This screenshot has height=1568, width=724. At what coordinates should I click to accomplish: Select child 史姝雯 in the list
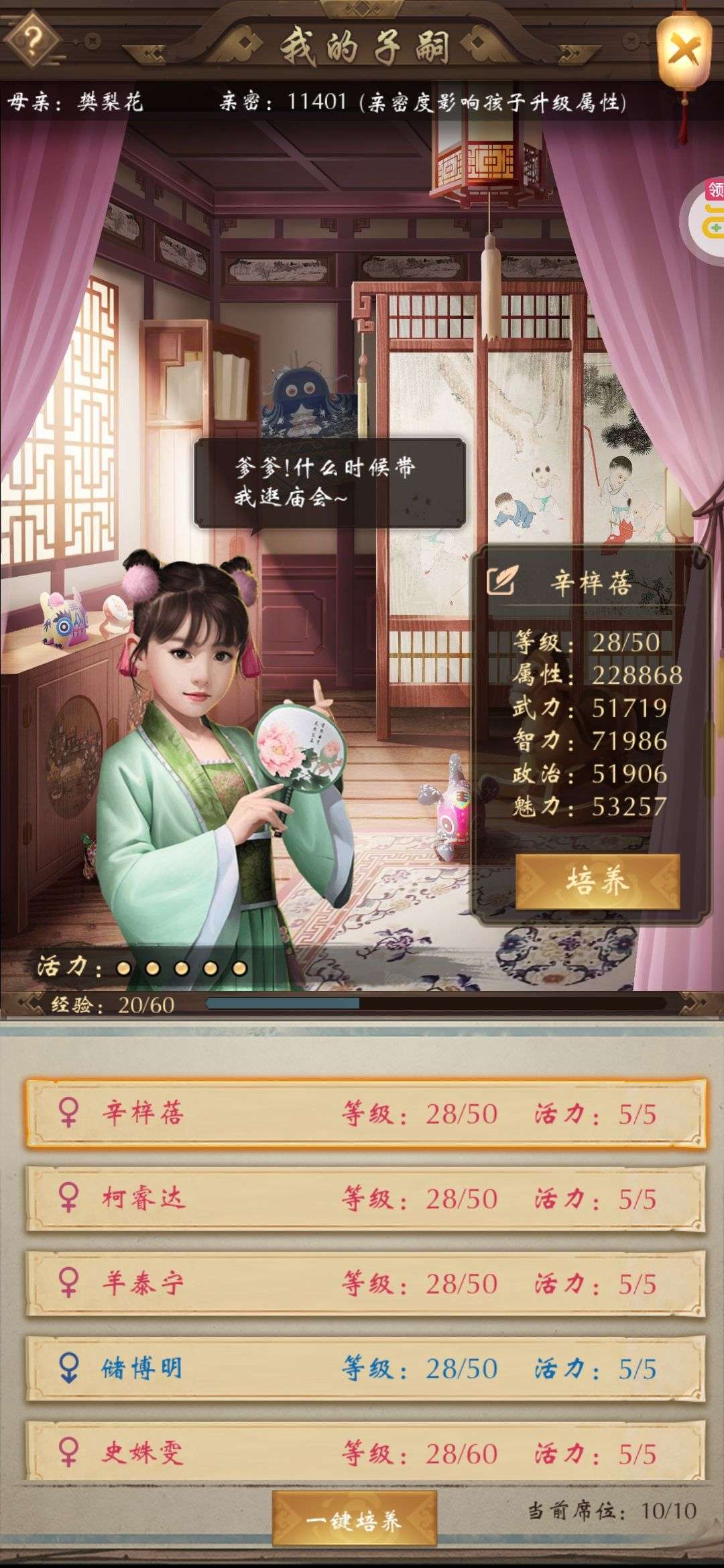click(365, 1453)
